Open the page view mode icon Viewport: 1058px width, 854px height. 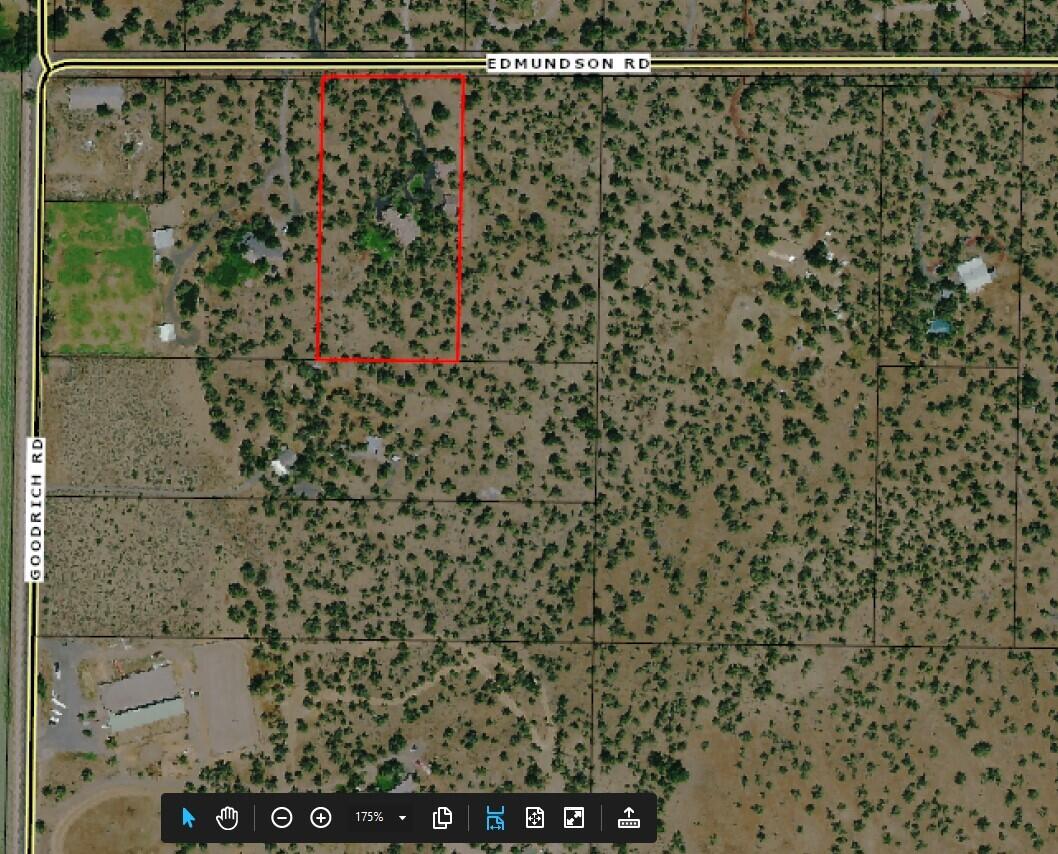(x=442, y=818)
